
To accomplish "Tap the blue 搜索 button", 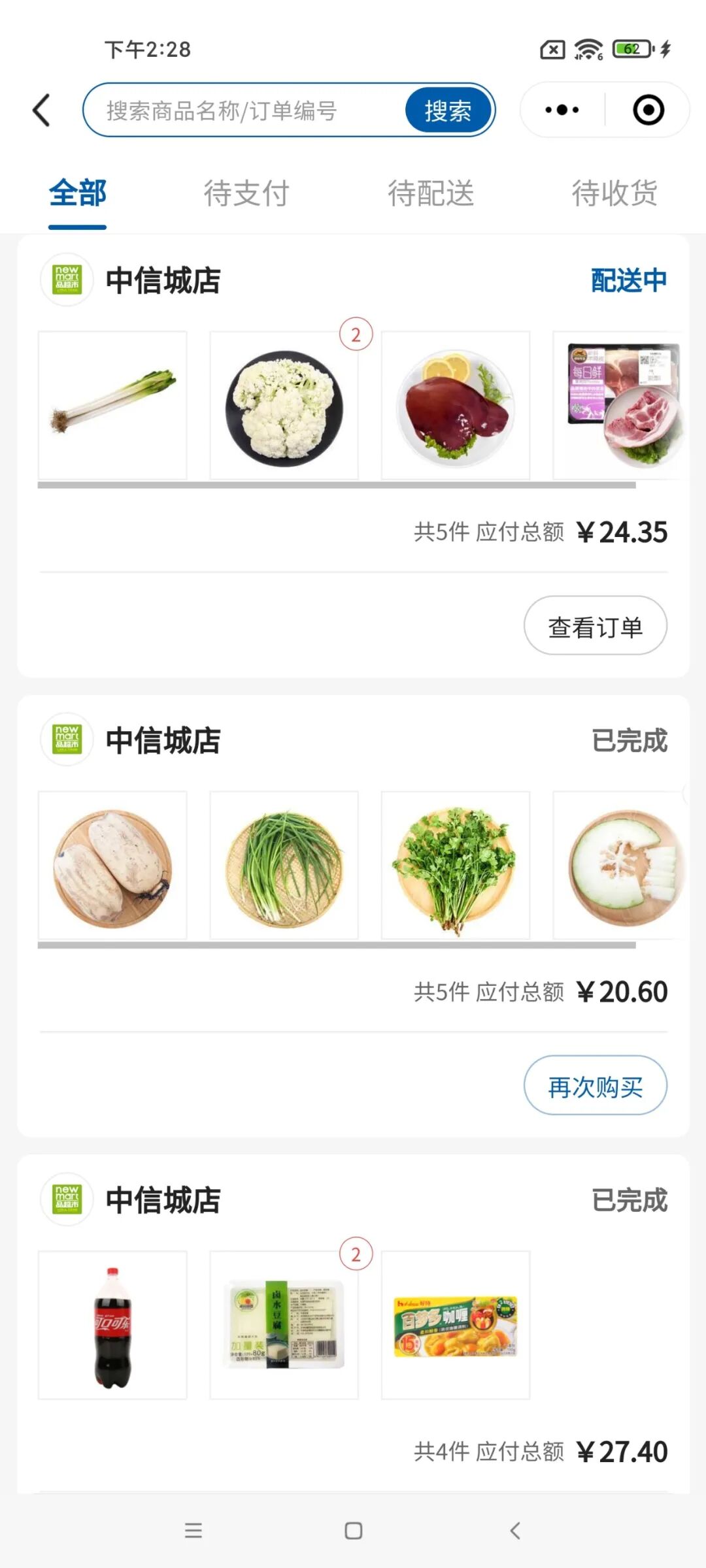I will tap(448, 110).
